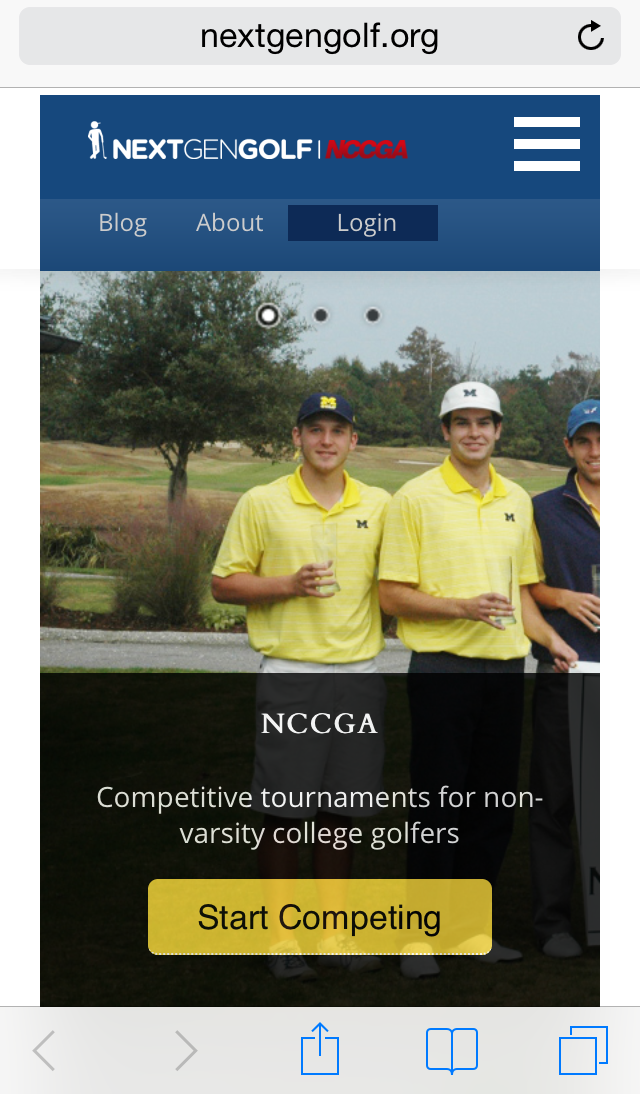Viewport: 640px width, 1094px height.
Task: Open the Safari share sheet
Action: tap(320, 1049)
